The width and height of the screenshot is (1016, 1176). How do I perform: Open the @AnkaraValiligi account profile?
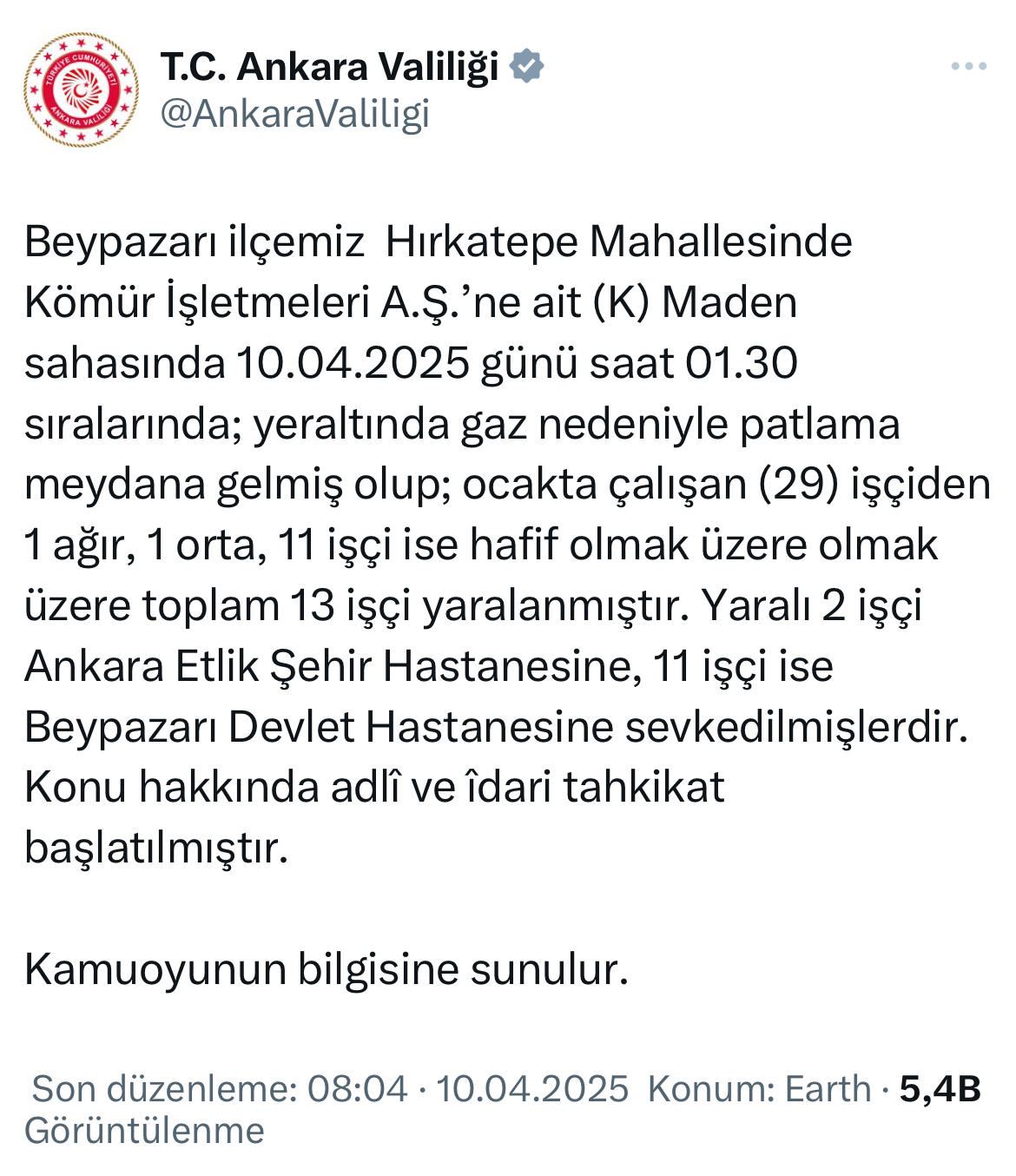294,114
